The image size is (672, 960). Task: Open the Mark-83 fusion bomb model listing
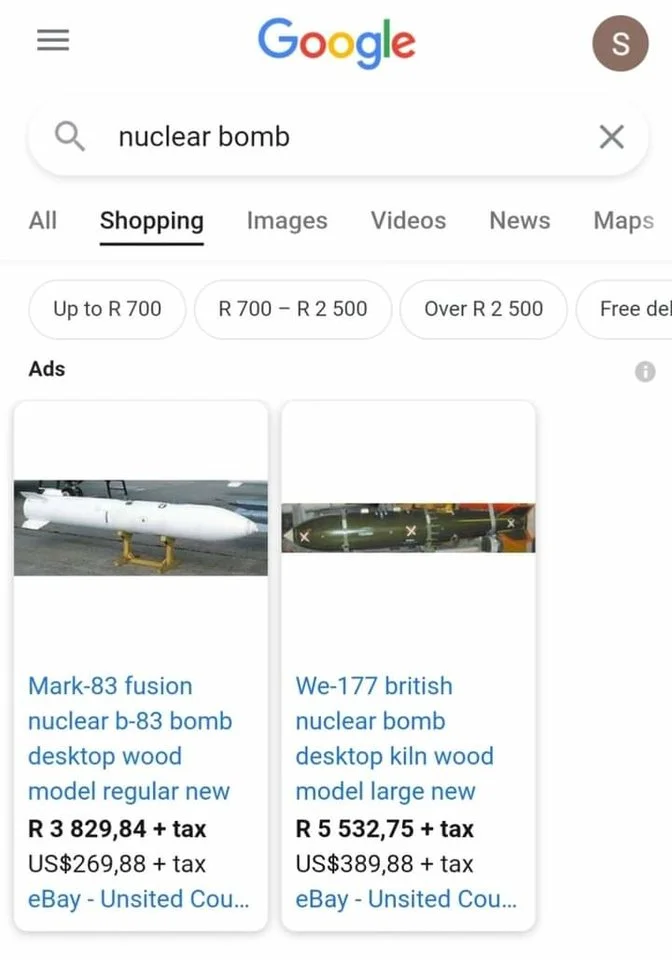[130, 738]
